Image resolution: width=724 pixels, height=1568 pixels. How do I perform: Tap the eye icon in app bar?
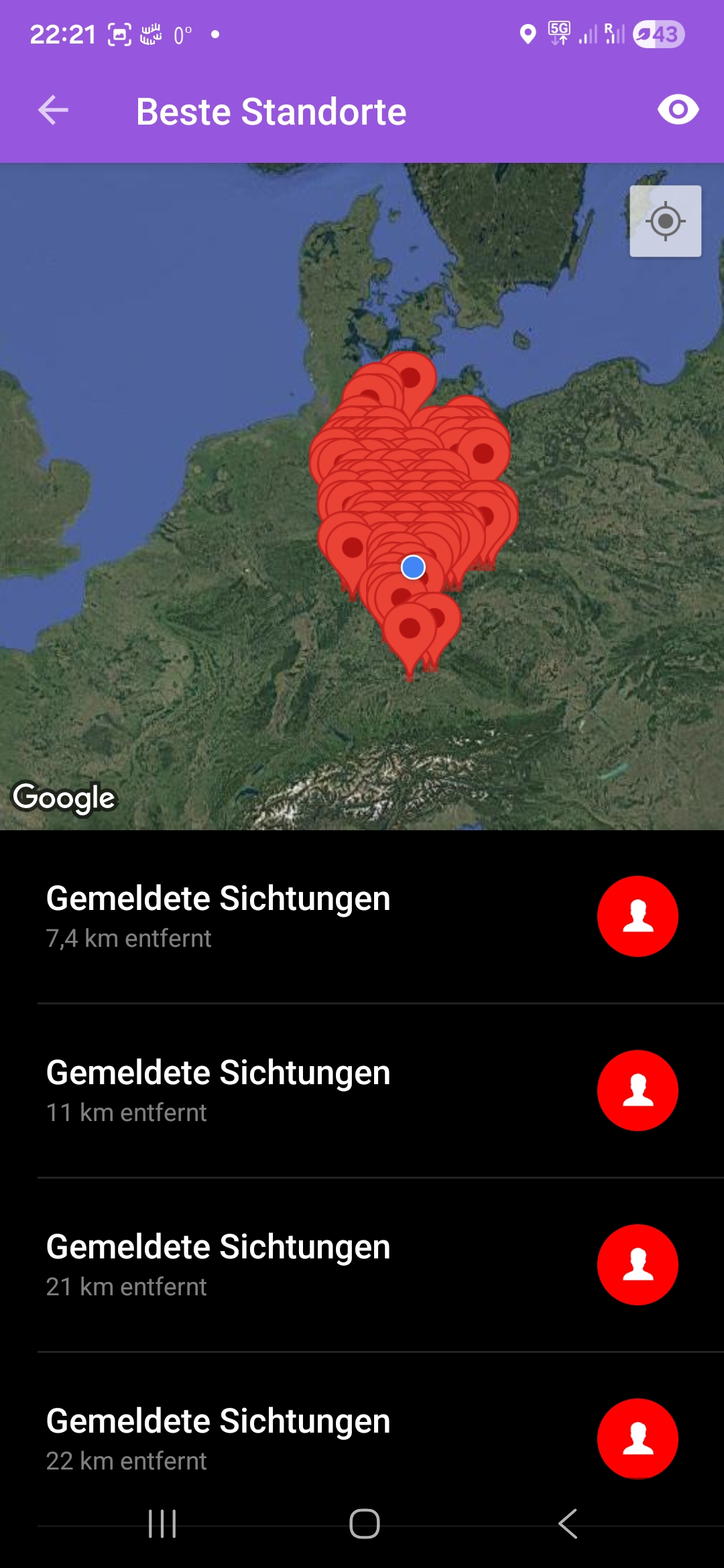(678, 110)
